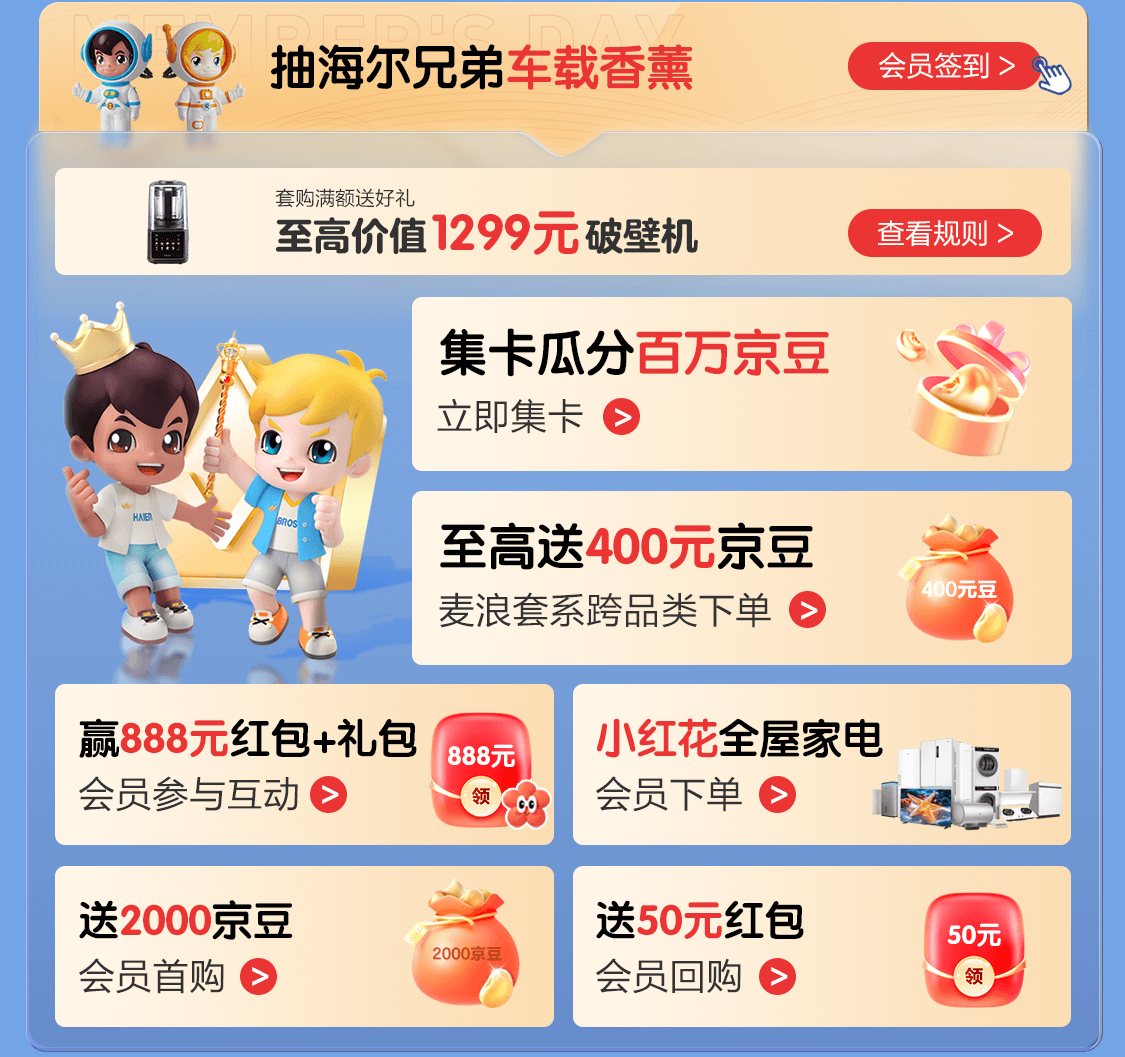Open 查看规则 for the 破壁机 gift
This screenshot has width=1125, height=1057.
pyautogui.click(x=944, y=233)
